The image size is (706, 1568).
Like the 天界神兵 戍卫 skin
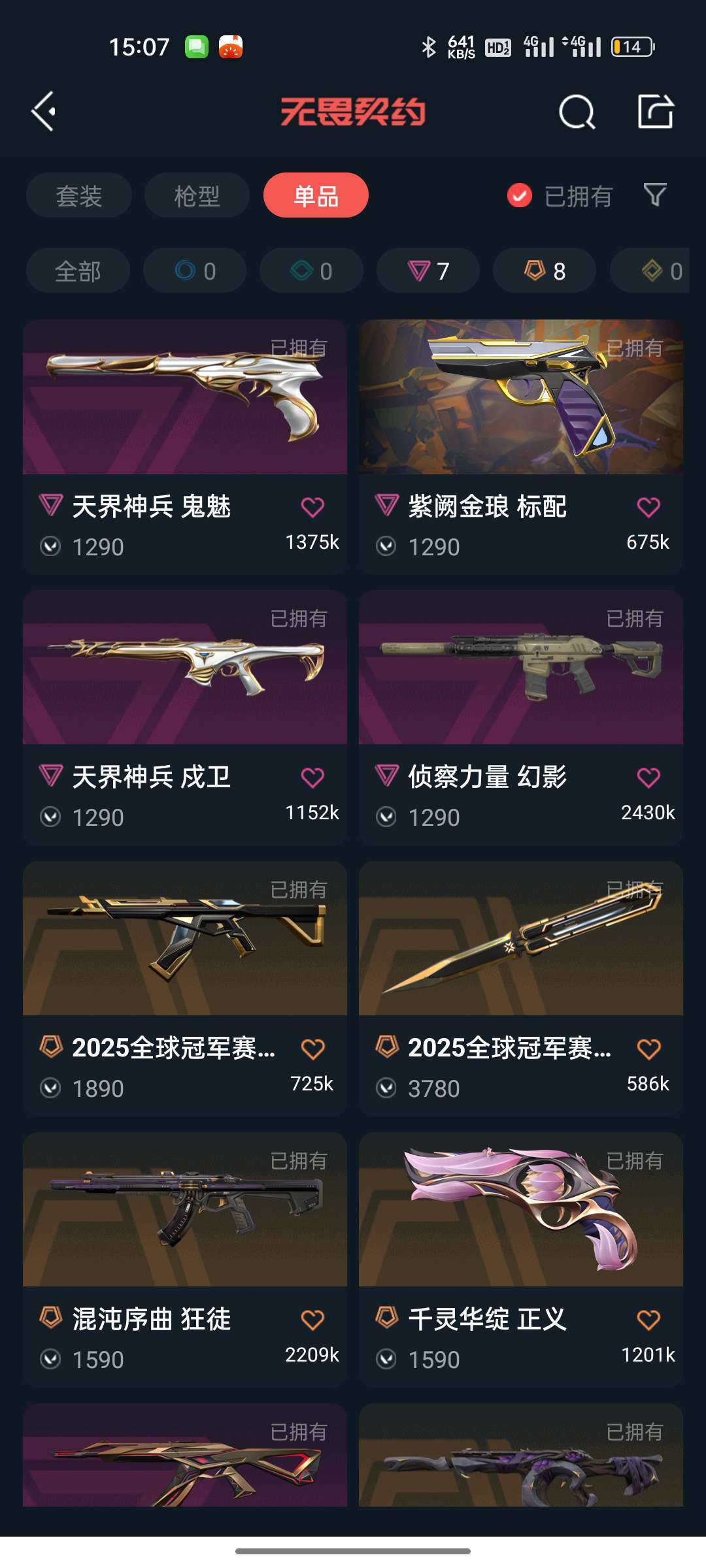(x=312, y=778)
